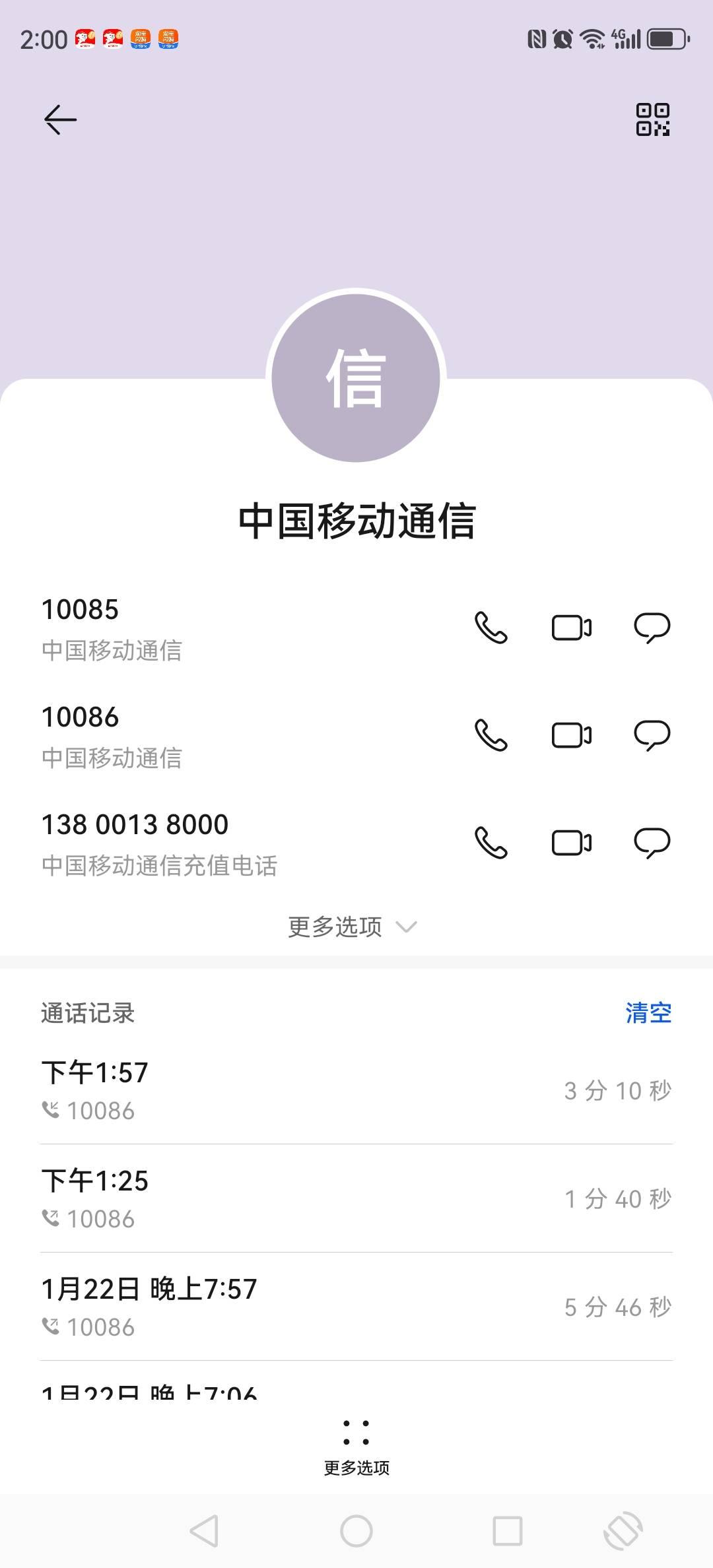Screen dimensions: 713x1568
Task: Open the bottom 更多选项 menu
Action: (356, 1445)
